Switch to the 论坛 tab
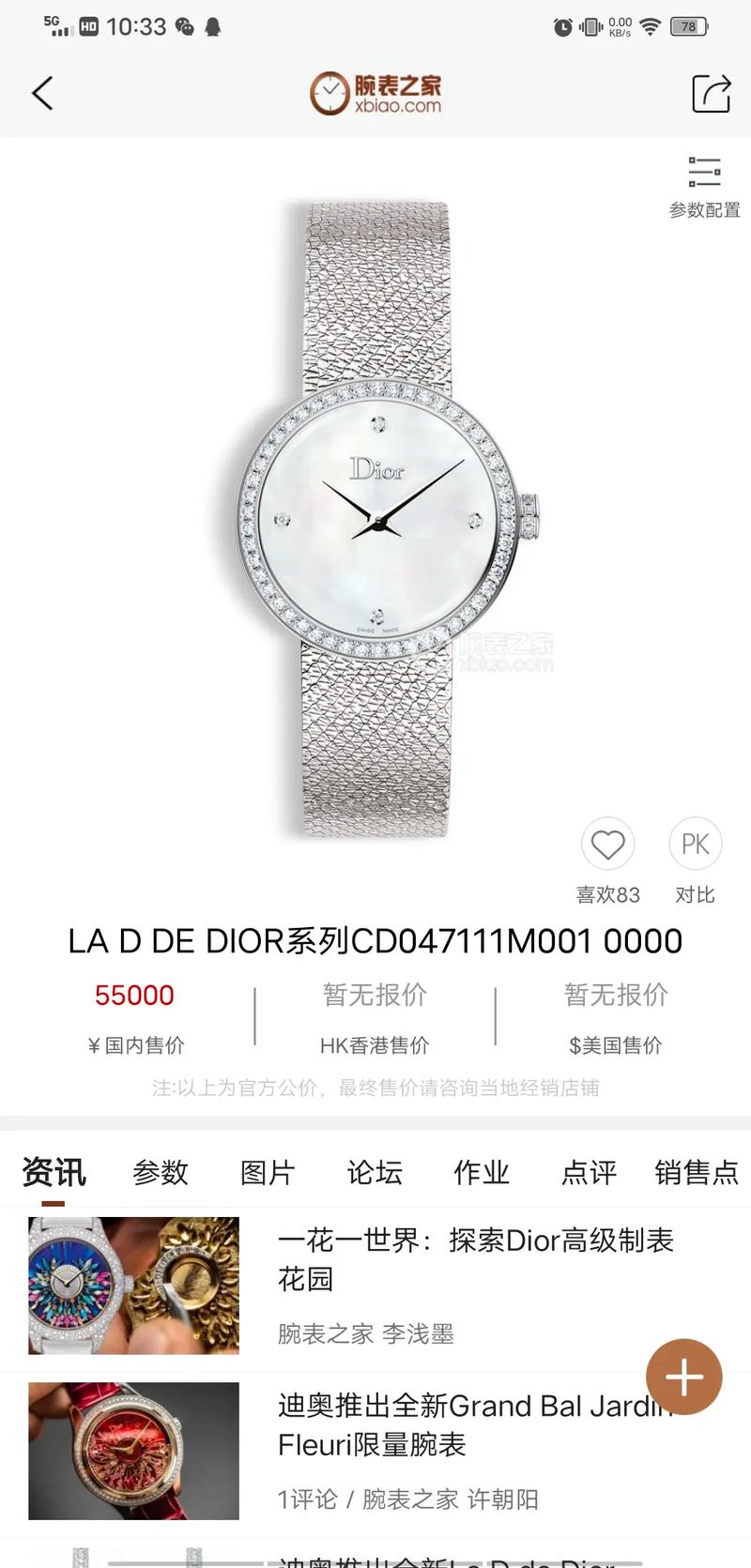This screenshot has height=1568, width=751. click(375, 1172)
